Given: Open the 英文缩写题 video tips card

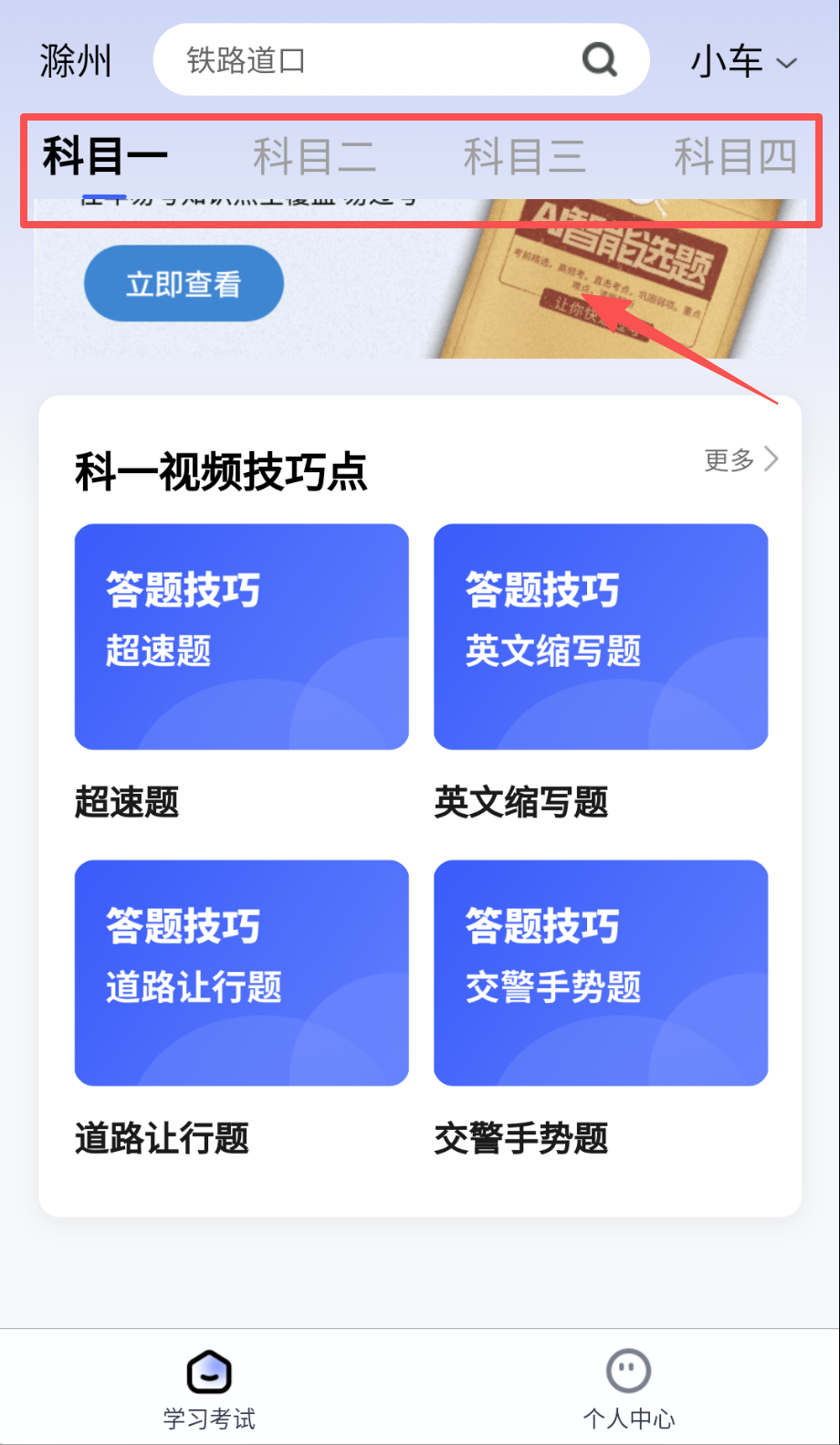Looking at the screenshot, I should point(600,637).
